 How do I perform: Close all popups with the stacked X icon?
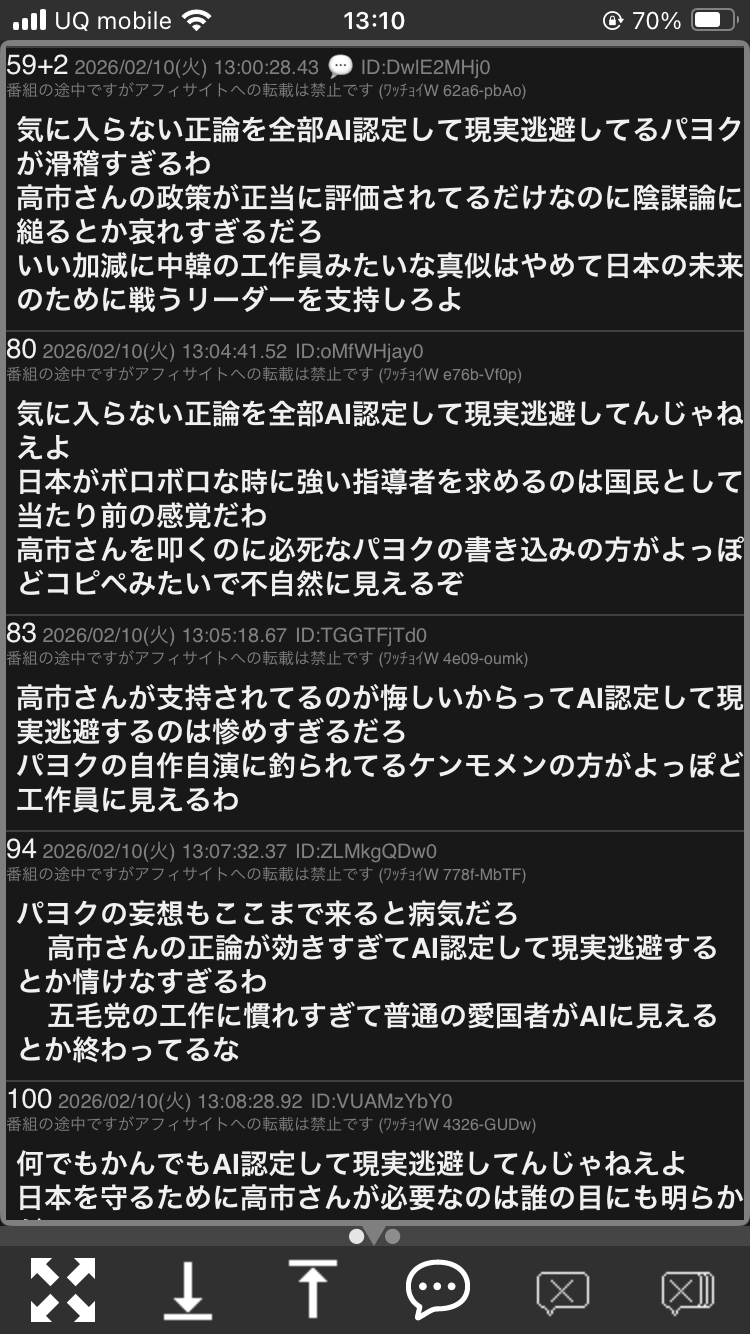click(x=687, y=1291)
